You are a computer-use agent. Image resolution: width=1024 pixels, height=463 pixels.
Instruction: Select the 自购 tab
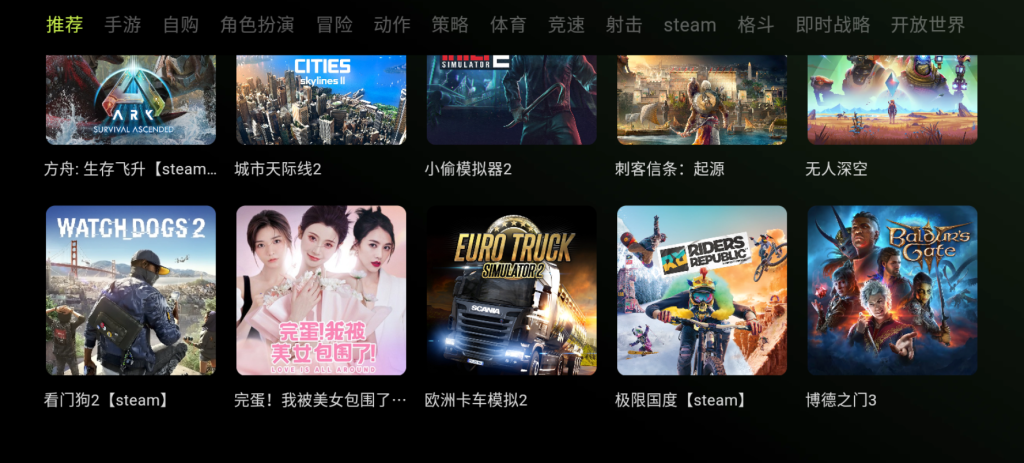click(x=181, y=25)
